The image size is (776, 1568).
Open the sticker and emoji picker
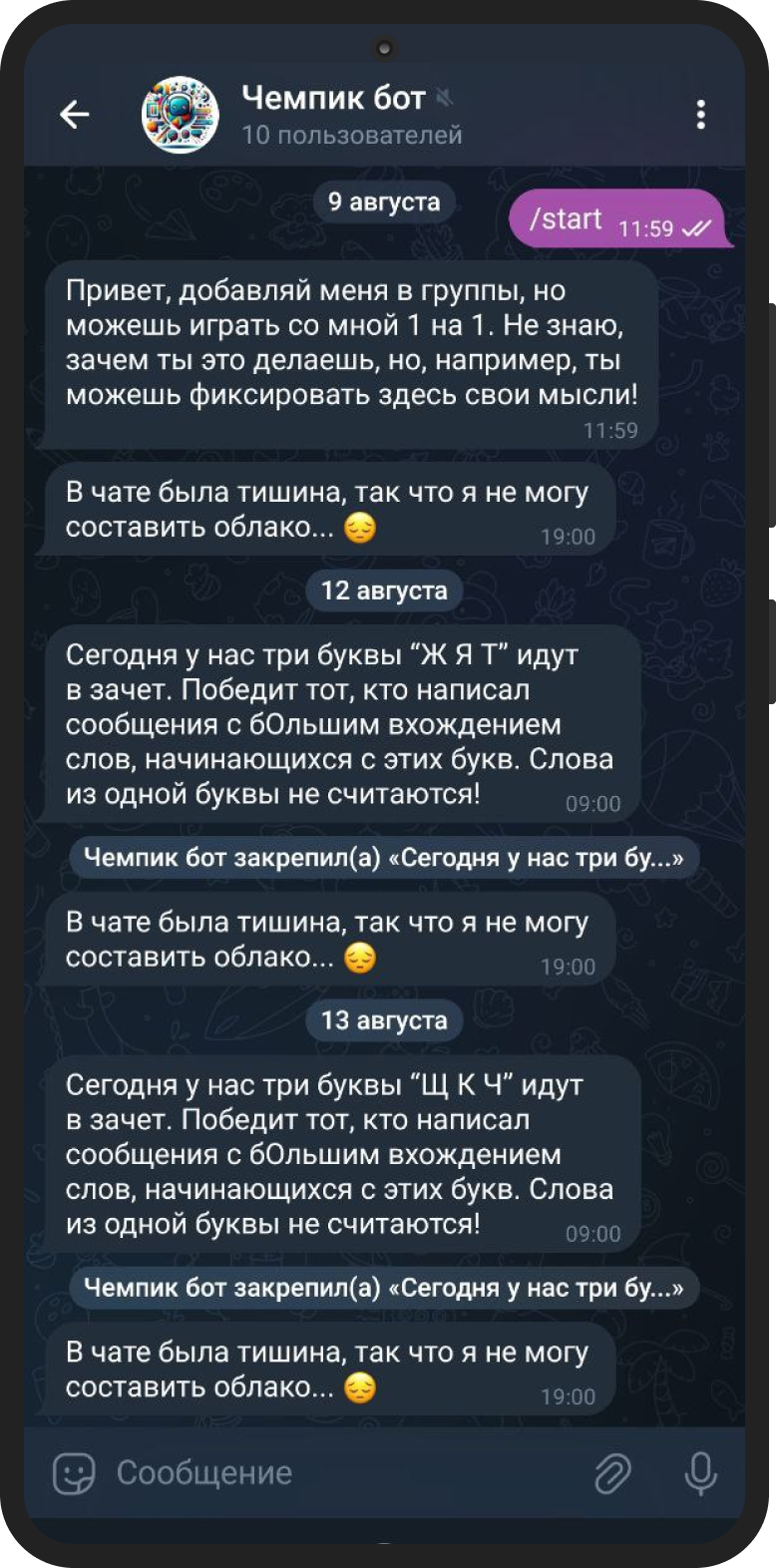pyautogui.click(x=74, y=1472)
